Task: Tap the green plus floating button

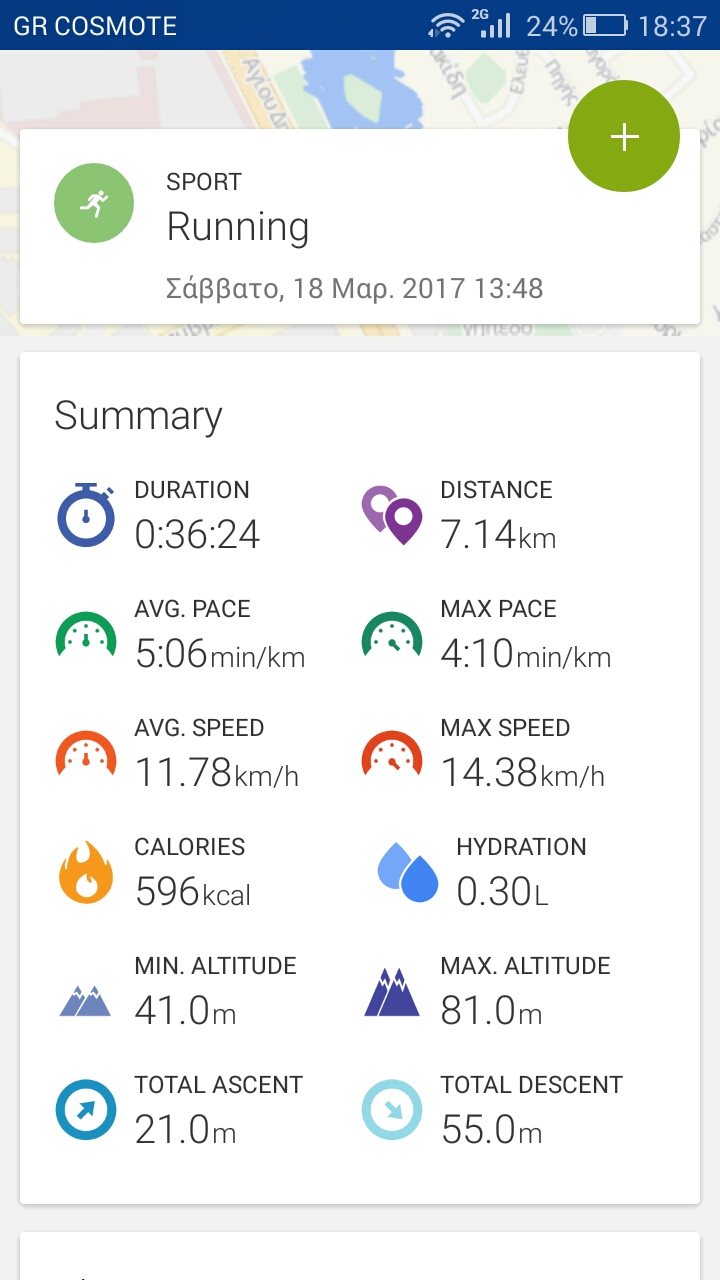Action: tap(624, 136)
